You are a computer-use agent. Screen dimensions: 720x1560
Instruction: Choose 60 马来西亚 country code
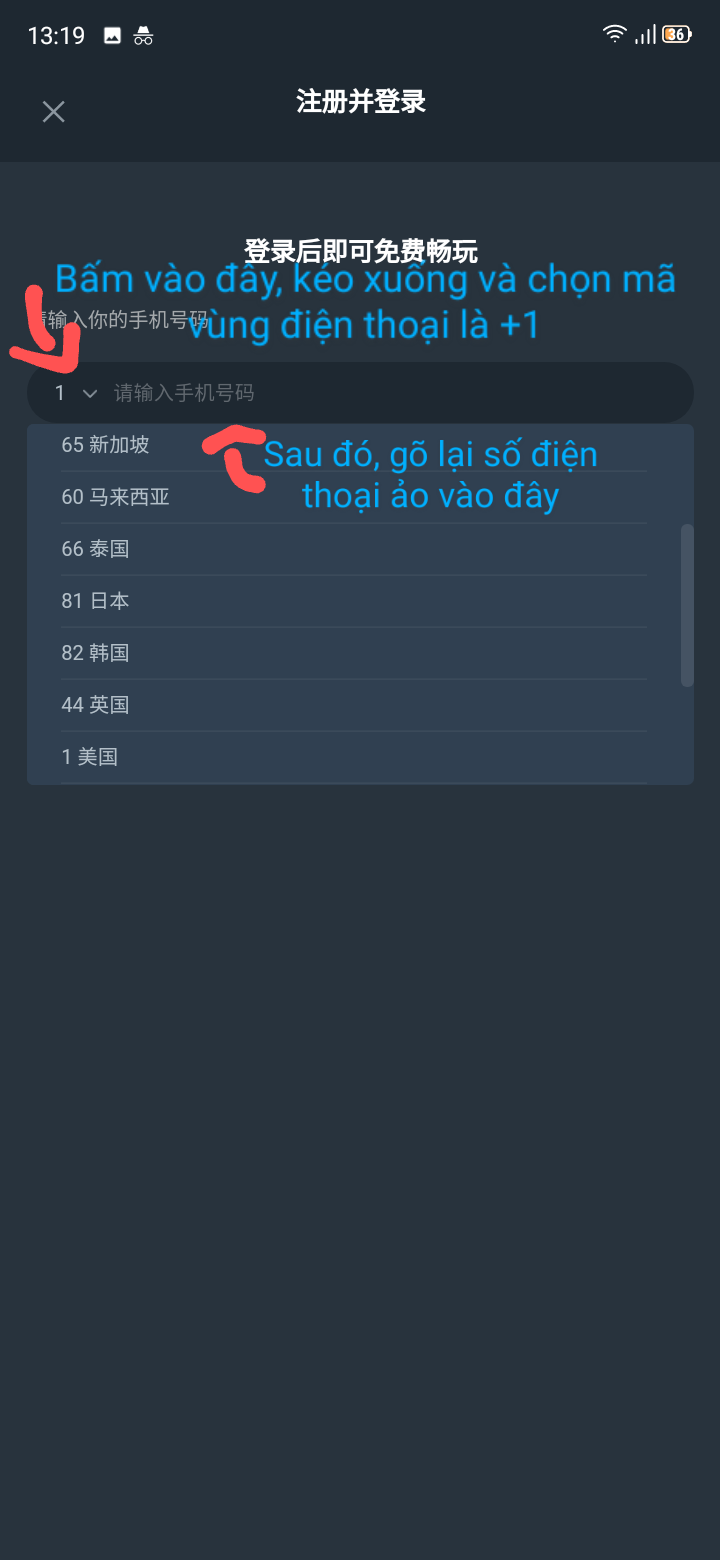115,497
